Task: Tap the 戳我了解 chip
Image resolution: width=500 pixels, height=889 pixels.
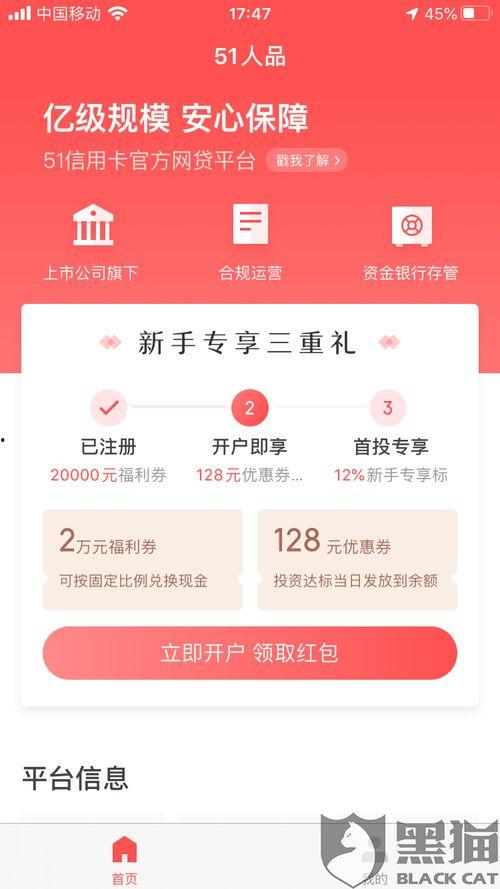Action: (x=306, y=160)
